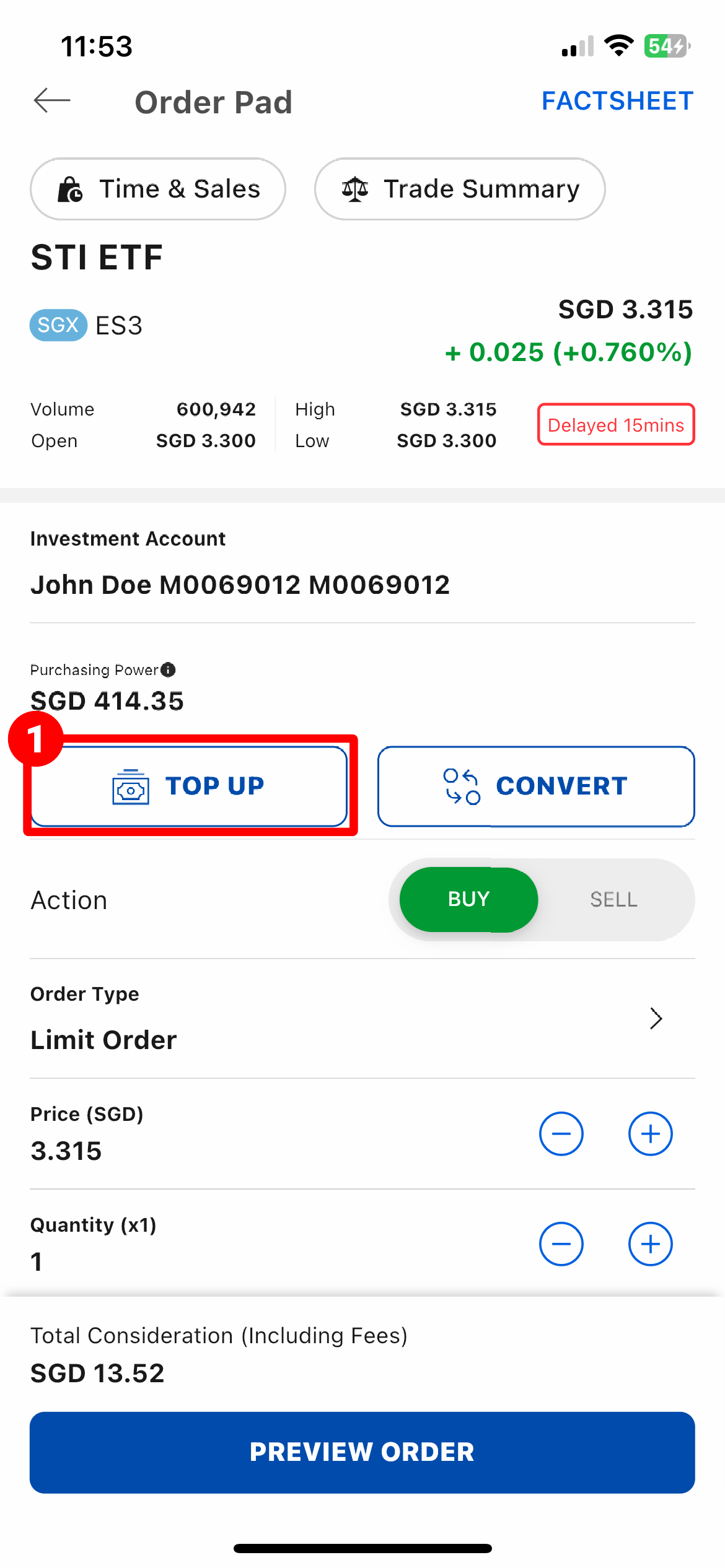Viewport: 725px width, 1568px height.
Task: Switch the action to SELL
Action: (x=613, y=899)
